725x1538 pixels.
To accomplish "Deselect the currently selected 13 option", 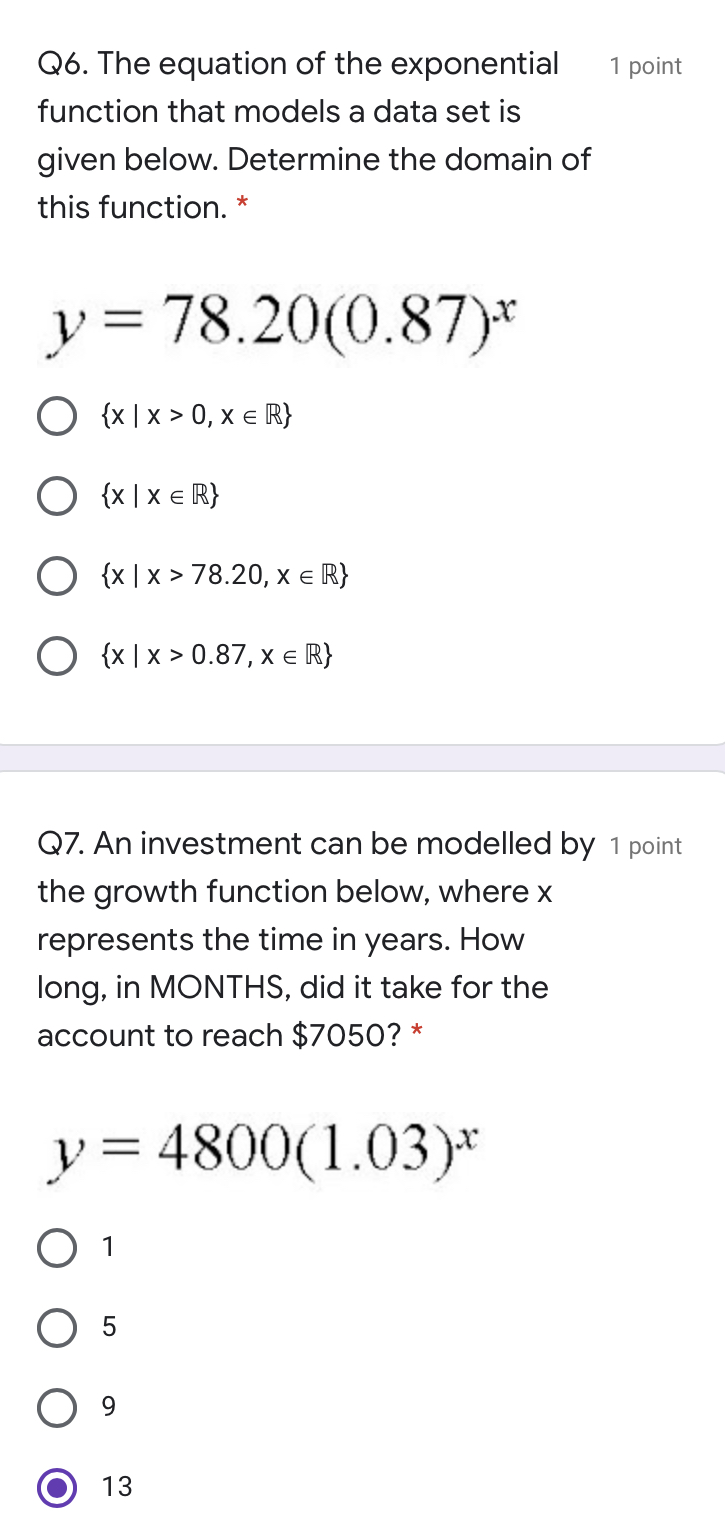I will [x=56, y=1487].
